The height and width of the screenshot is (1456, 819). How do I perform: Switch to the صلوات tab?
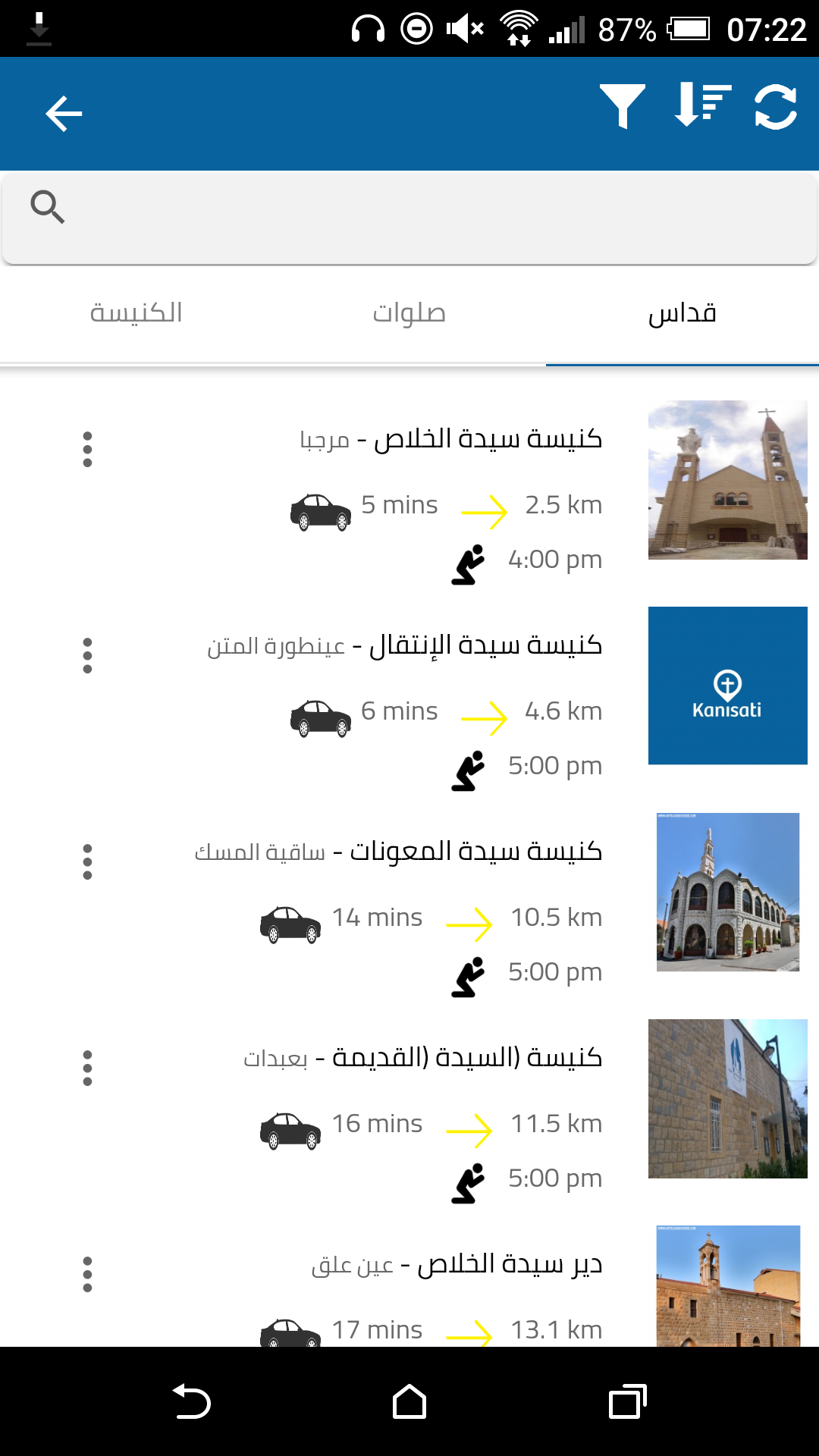[x=409, y=312]
